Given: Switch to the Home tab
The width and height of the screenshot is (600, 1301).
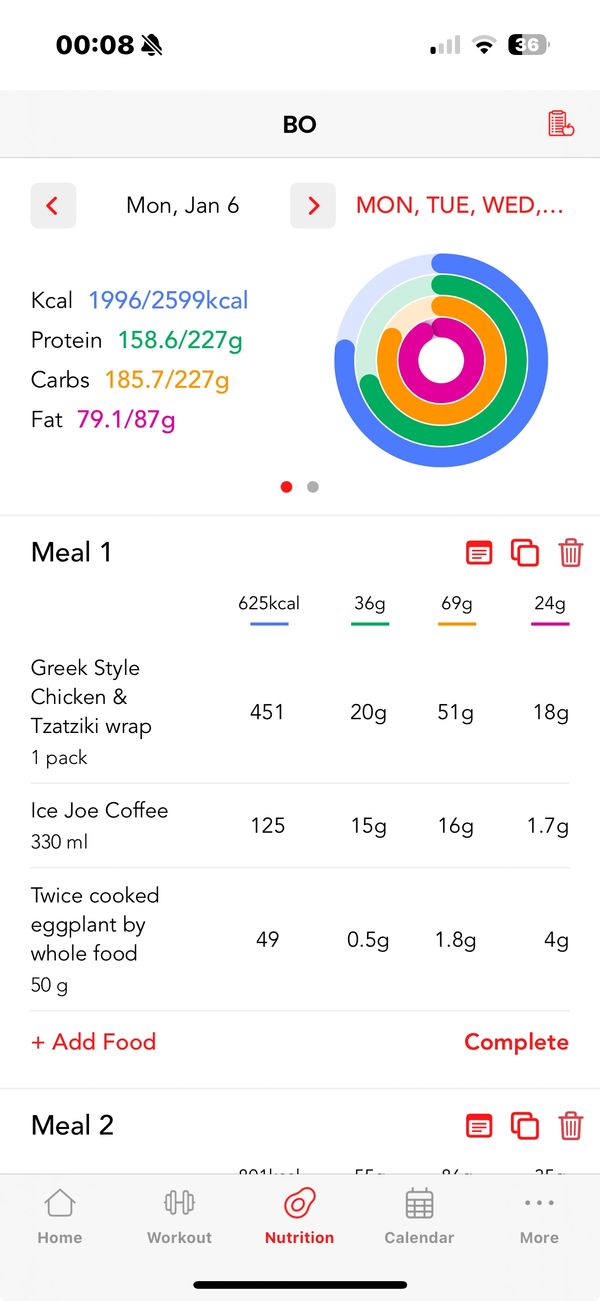Looking at the screenshot, I should pyautogui.click(x=60, y=1217).
